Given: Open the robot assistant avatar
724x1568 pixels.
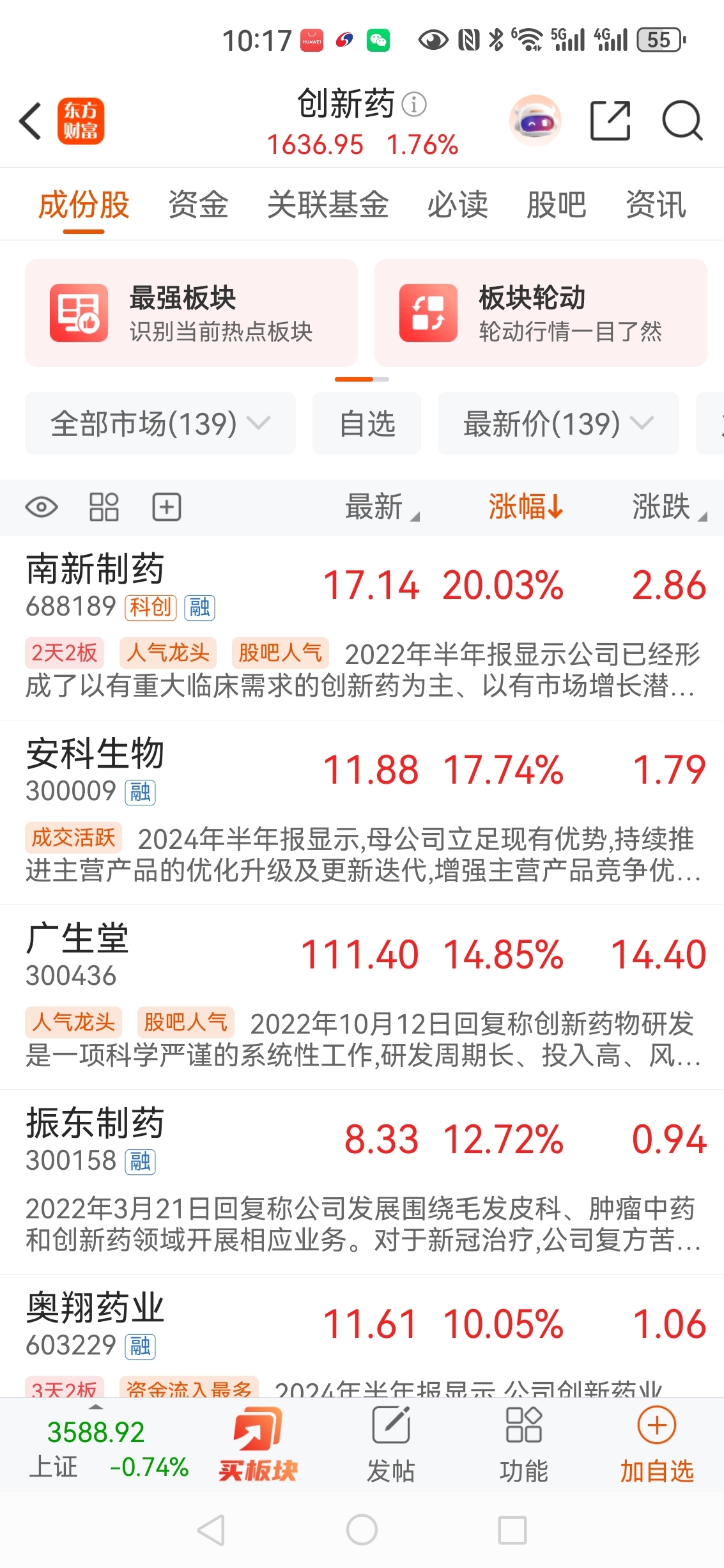Looking at the screenshot, I should tap(535, 120).
